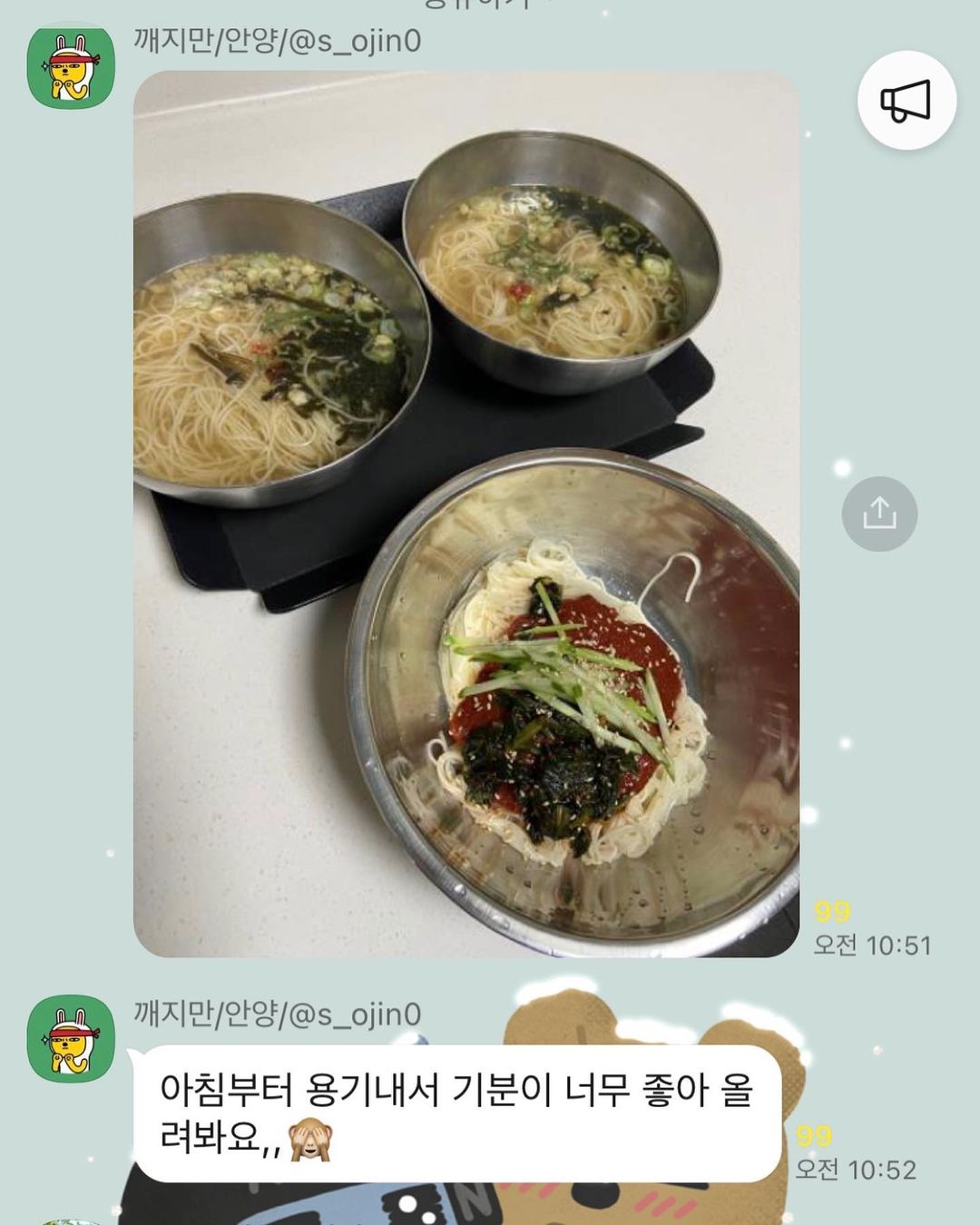Open the megaphone announcement button
Viewport: 980px width, 1225px height.
(906, 100)
